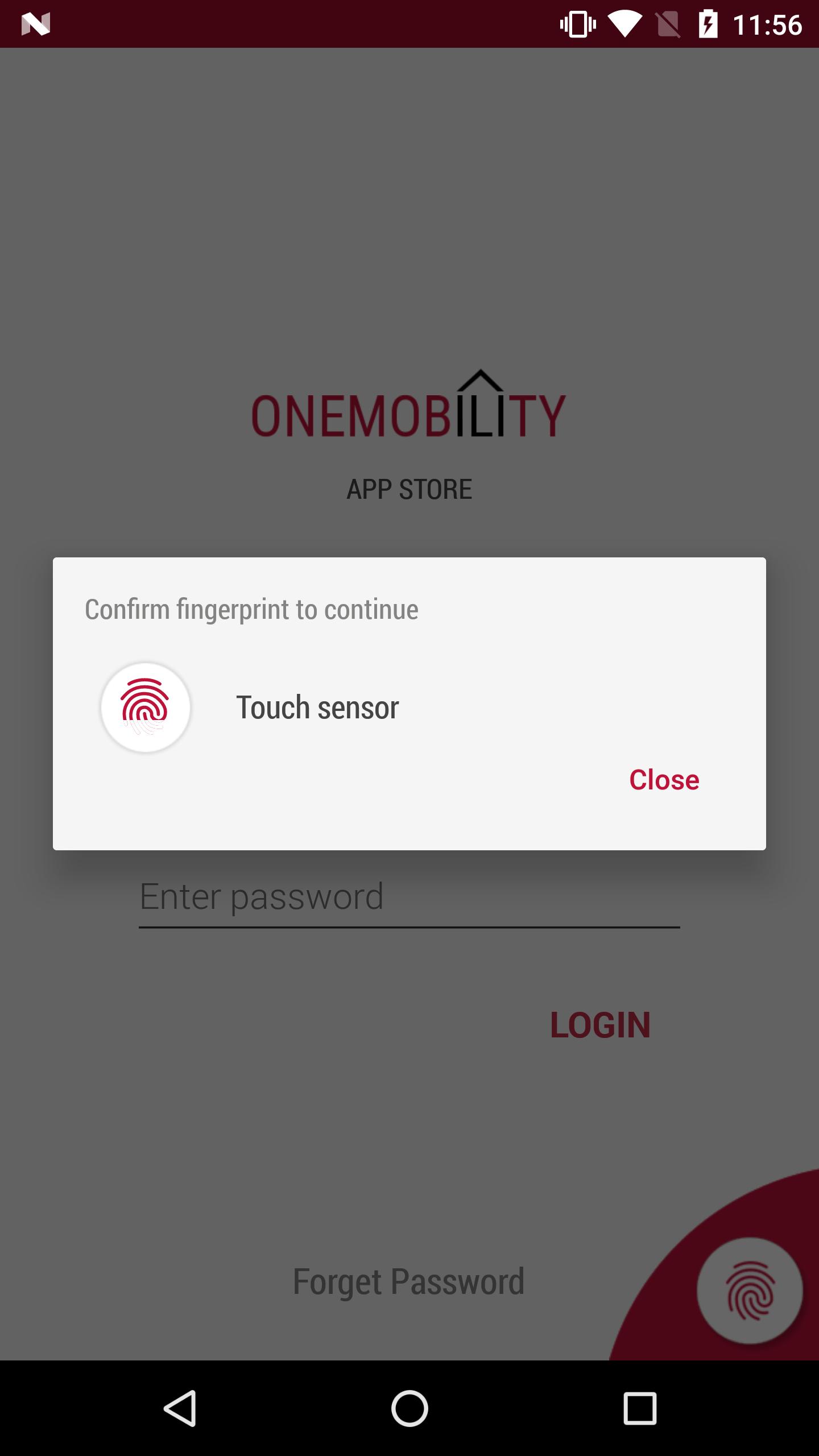Tap the clock showing 11:56
This screenshot has width=819, height=1456.
(x=769, y=24)
